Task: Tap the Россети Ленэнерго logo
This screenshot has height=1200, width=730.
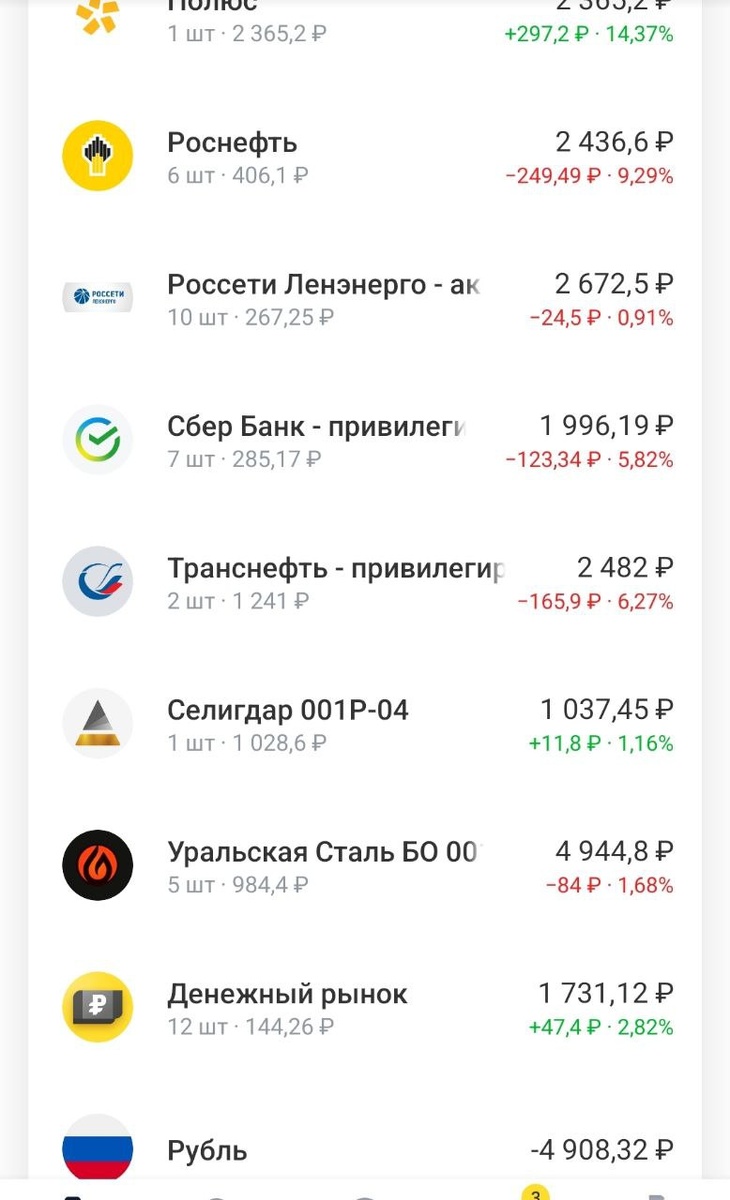Action: click(97, 296)
